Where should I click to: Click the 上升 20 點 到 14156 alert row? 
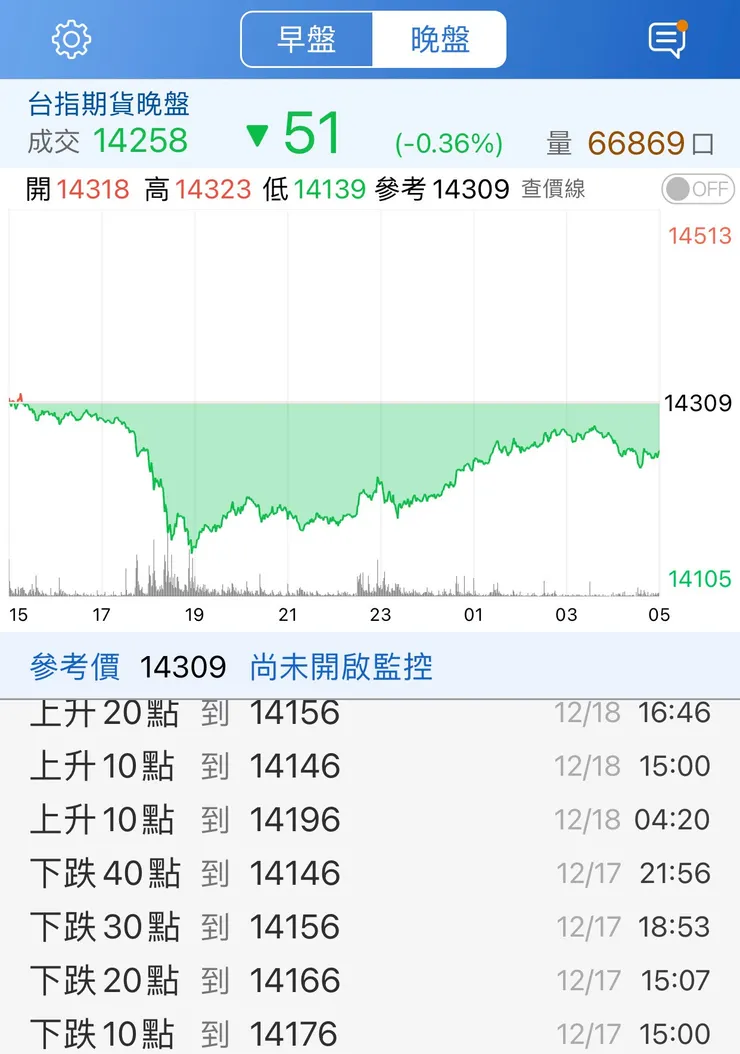pos(200,713)
